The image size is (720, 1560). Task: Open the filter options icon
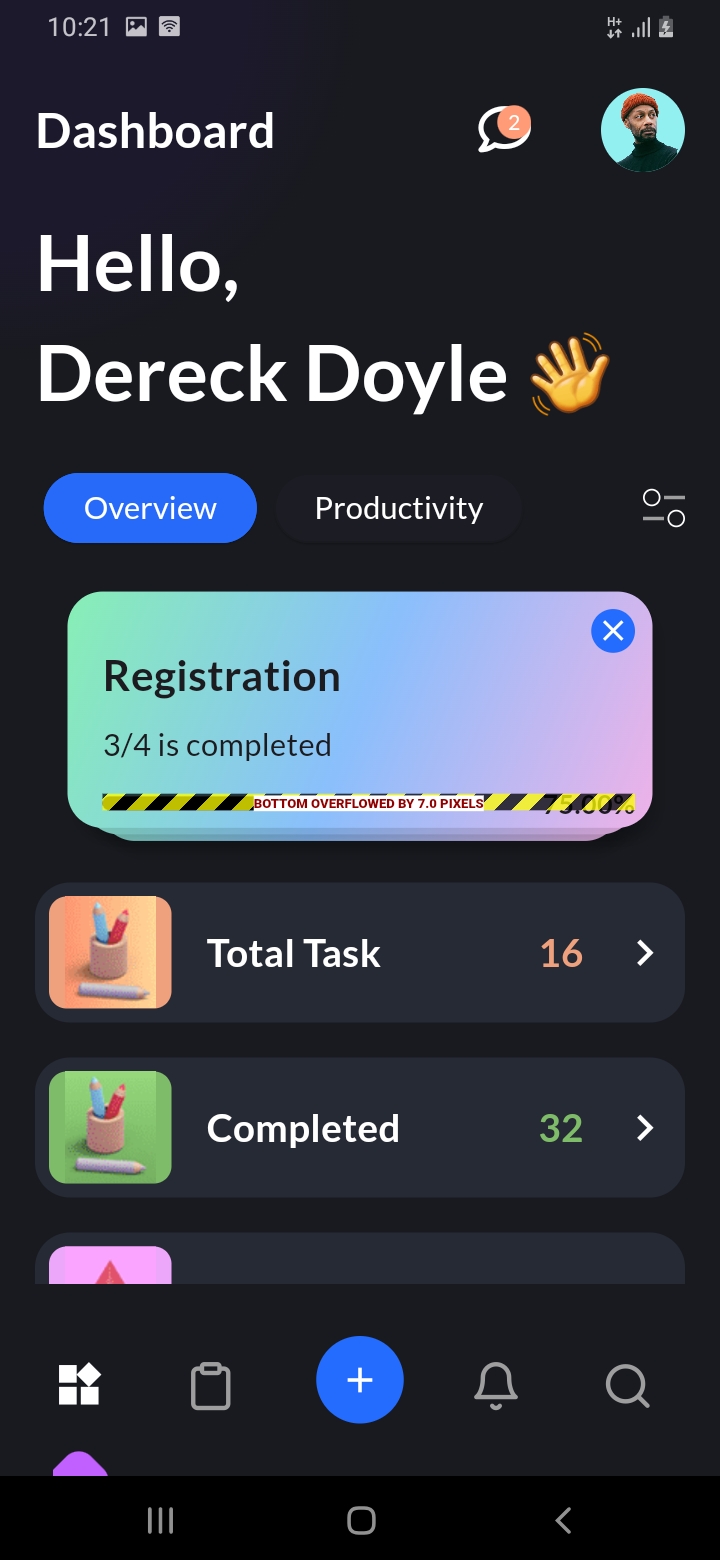(x=664, y=508)
